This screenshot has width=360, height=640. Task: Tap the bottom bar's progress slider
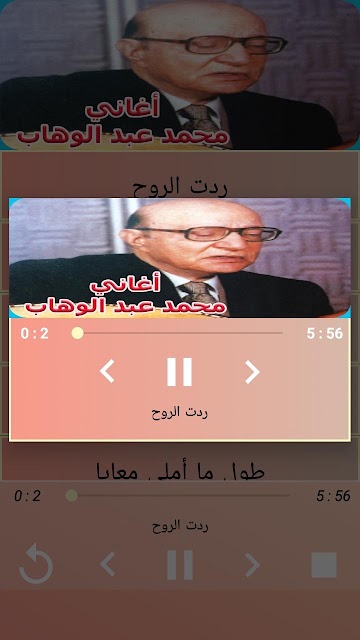tap(178, 496)
